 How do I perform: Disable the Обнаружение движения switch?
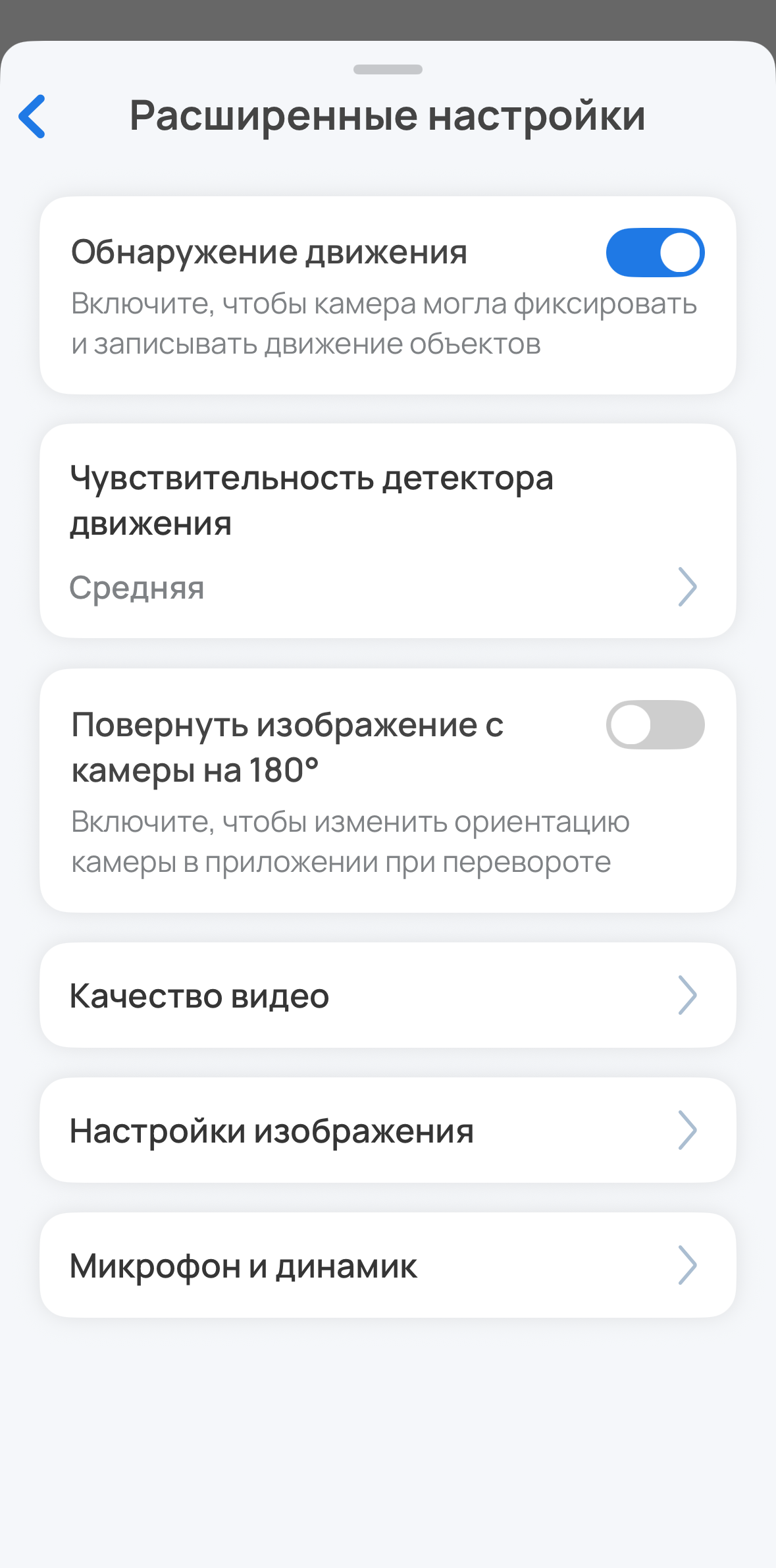654,253
